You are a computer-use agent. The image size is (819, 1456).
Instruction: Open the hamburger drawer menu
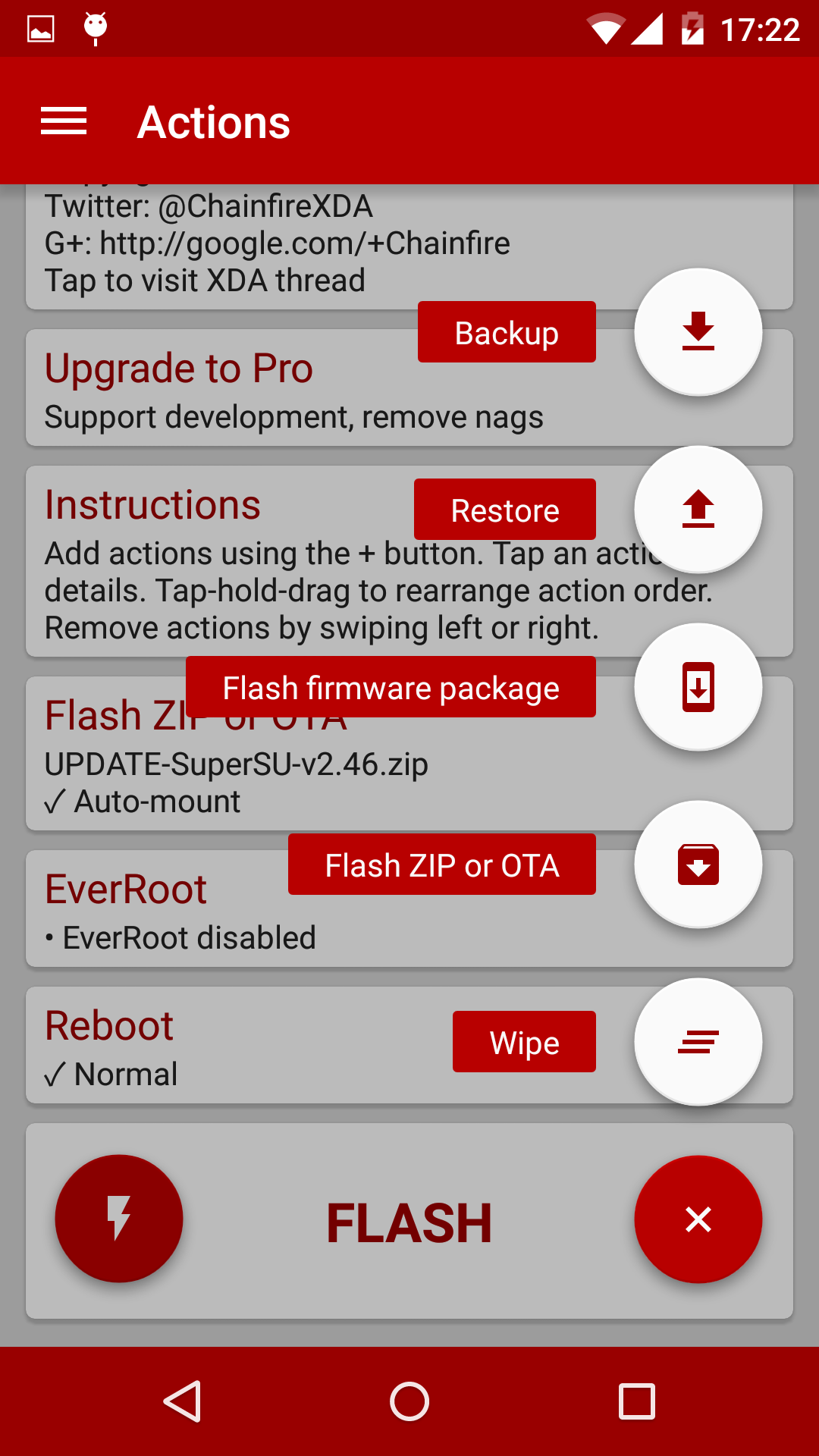64,122
